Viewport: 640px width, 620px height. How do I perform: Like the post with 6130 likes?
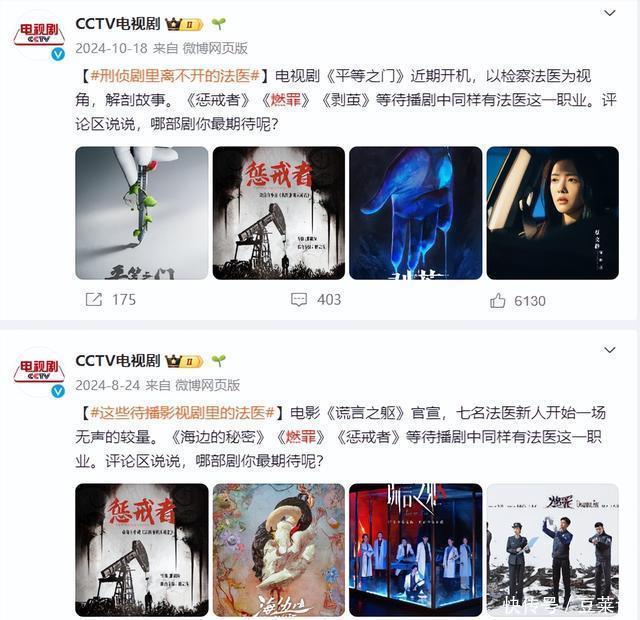click(x=517, y=300)
